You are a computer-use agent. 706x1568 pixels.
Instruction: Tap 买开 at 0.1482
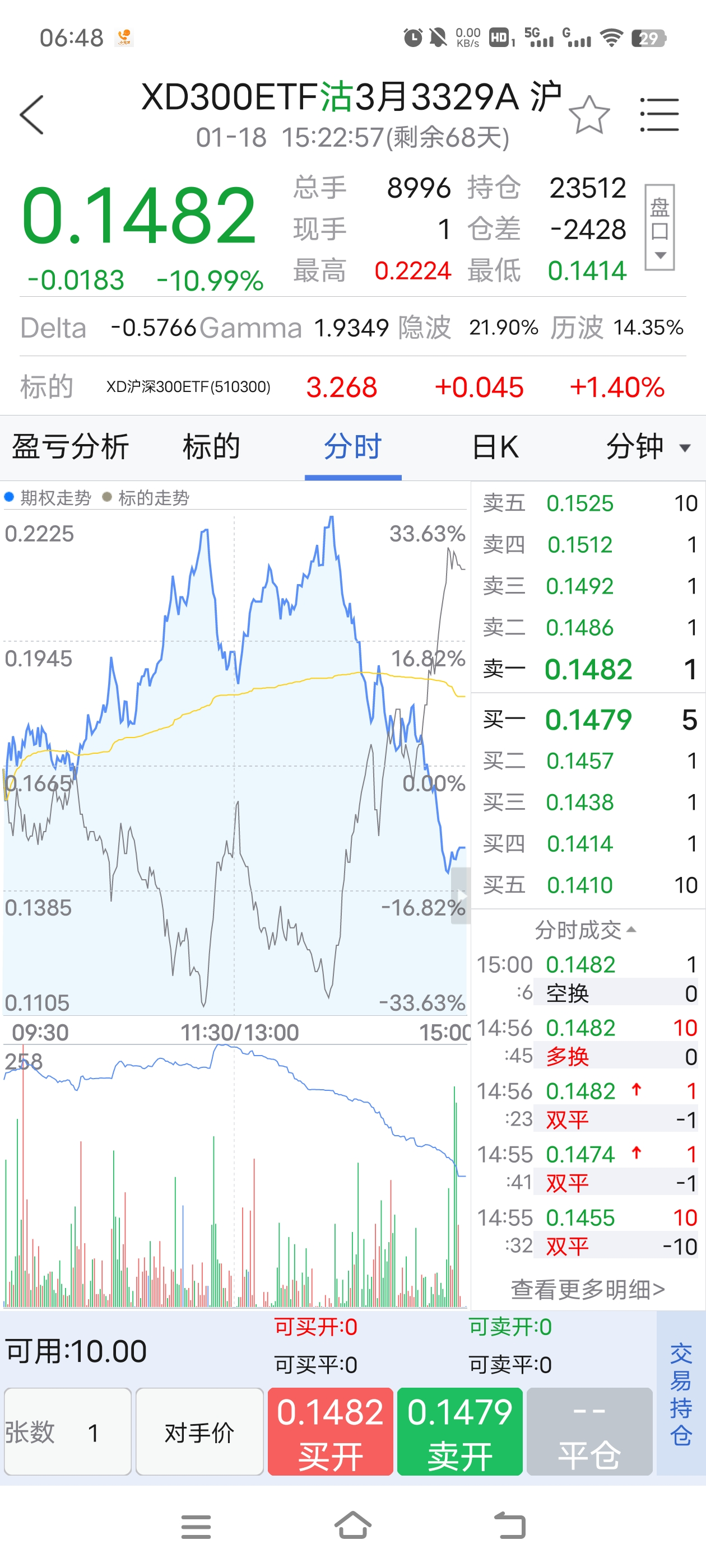(x=330, y=1432)
